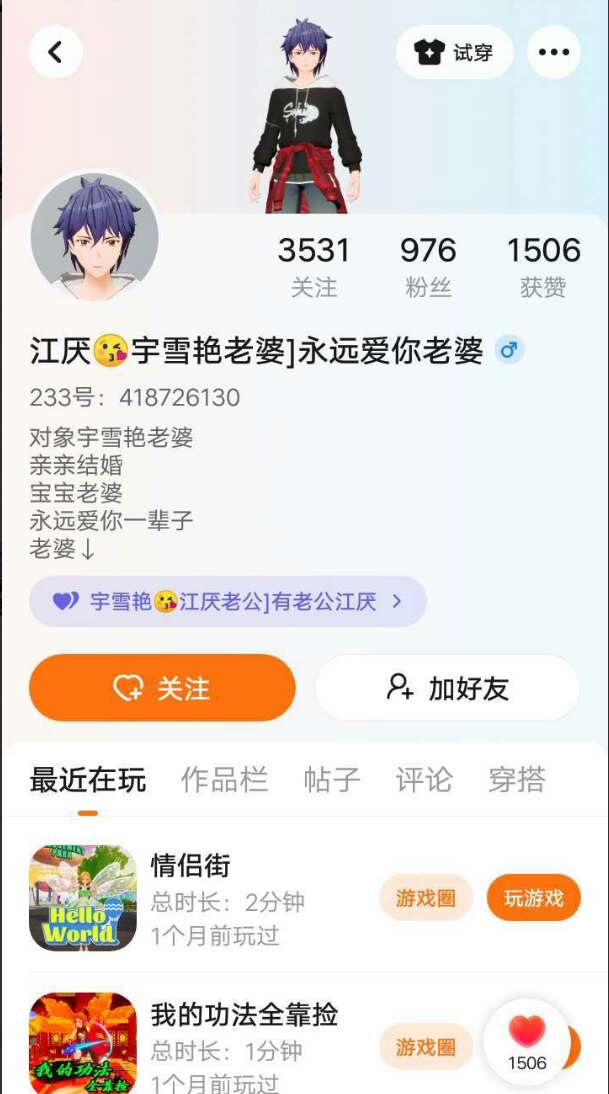
Task: Tap the 试穿 try-on button
Action: (x=455, y=52)
